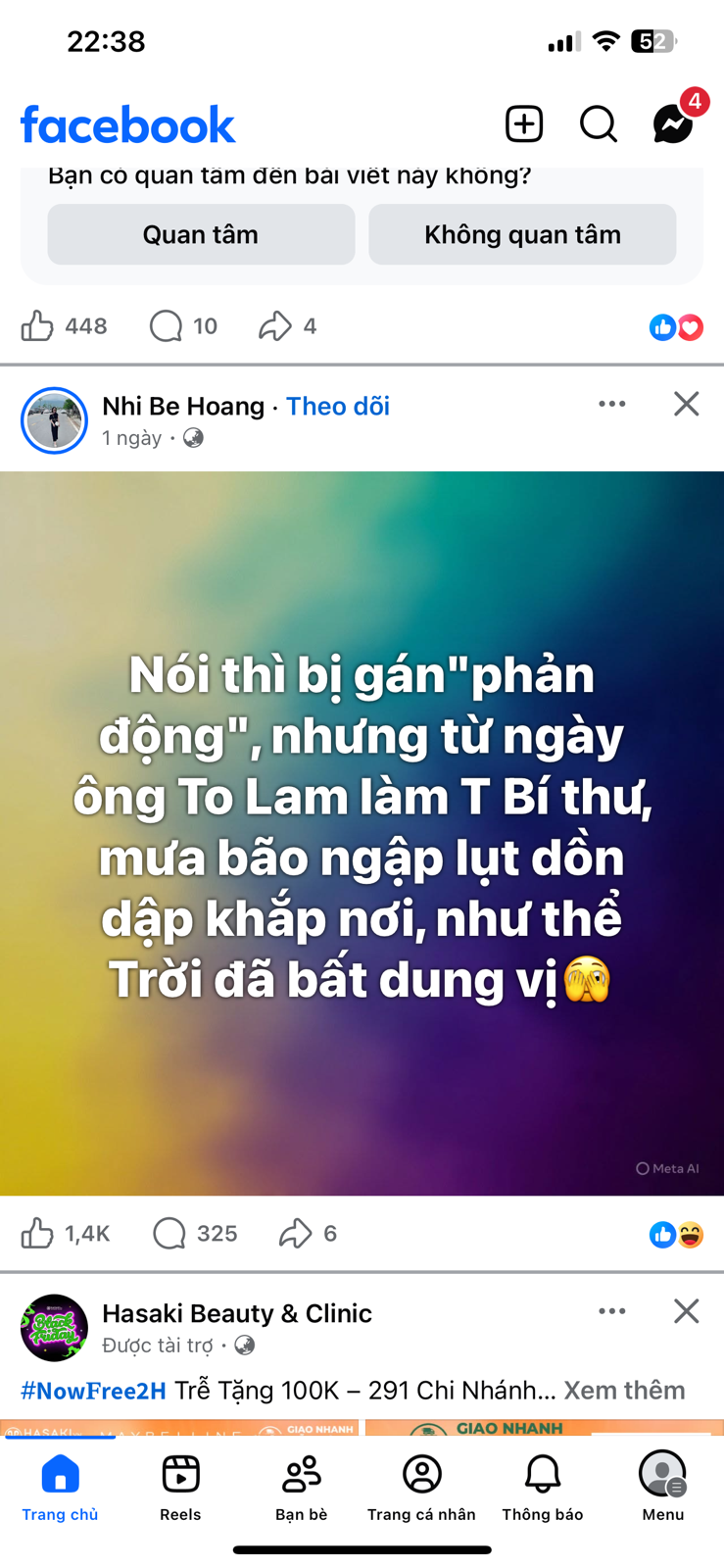Image resolution: width=724 pixels, height=1568 pixels.
Task: Go to the Bạn bè tab
Action: click(x=301, y=1486)
